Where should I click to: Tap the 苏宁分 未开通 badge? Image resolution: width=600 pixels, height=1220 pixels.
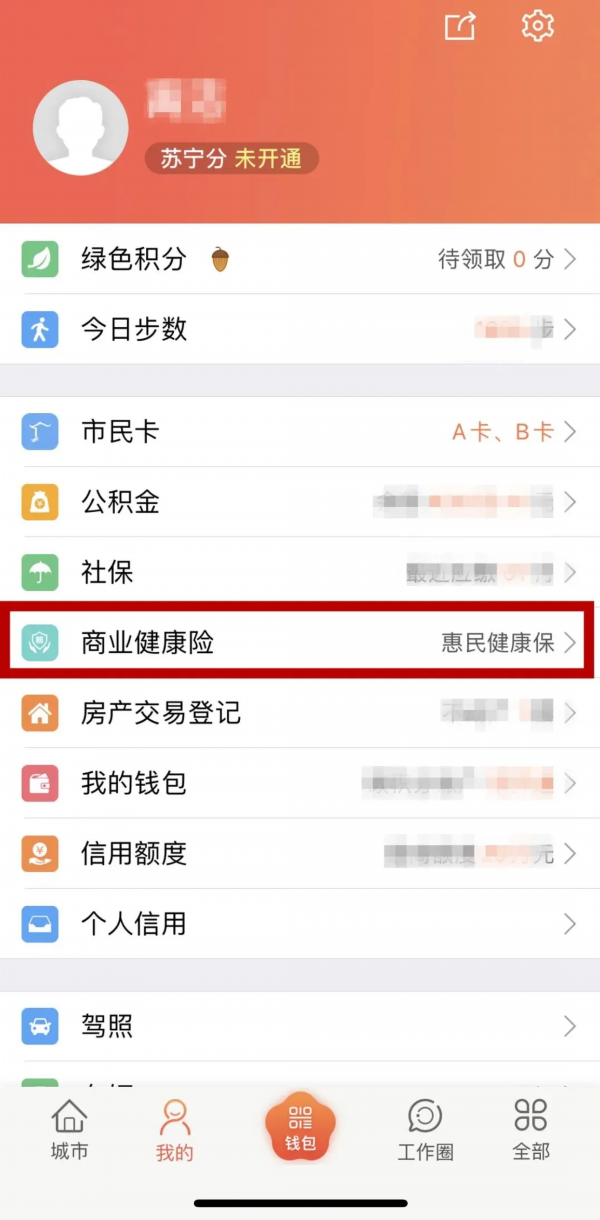231,159
